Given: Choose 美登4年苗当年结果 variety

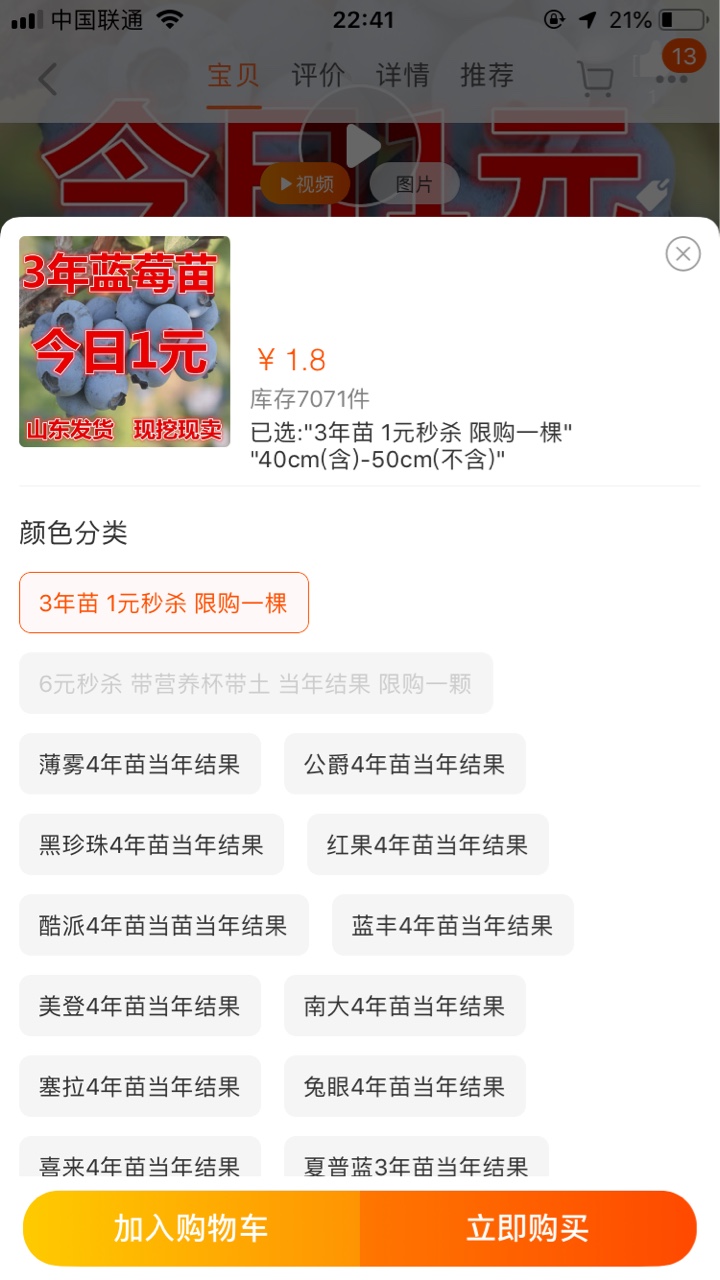Looking at the screenshot, I should pos(140,1006).
